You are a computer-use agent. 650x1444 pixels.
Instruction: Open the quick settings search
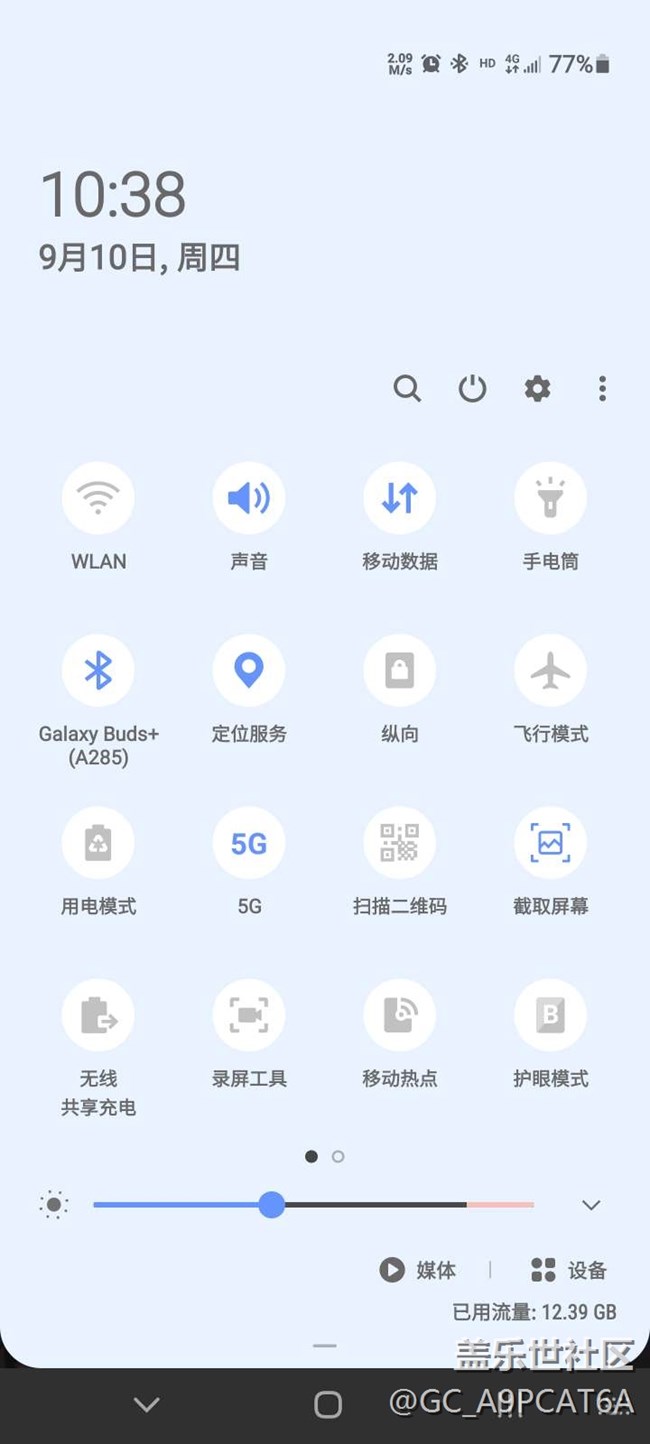pos(407,388)
